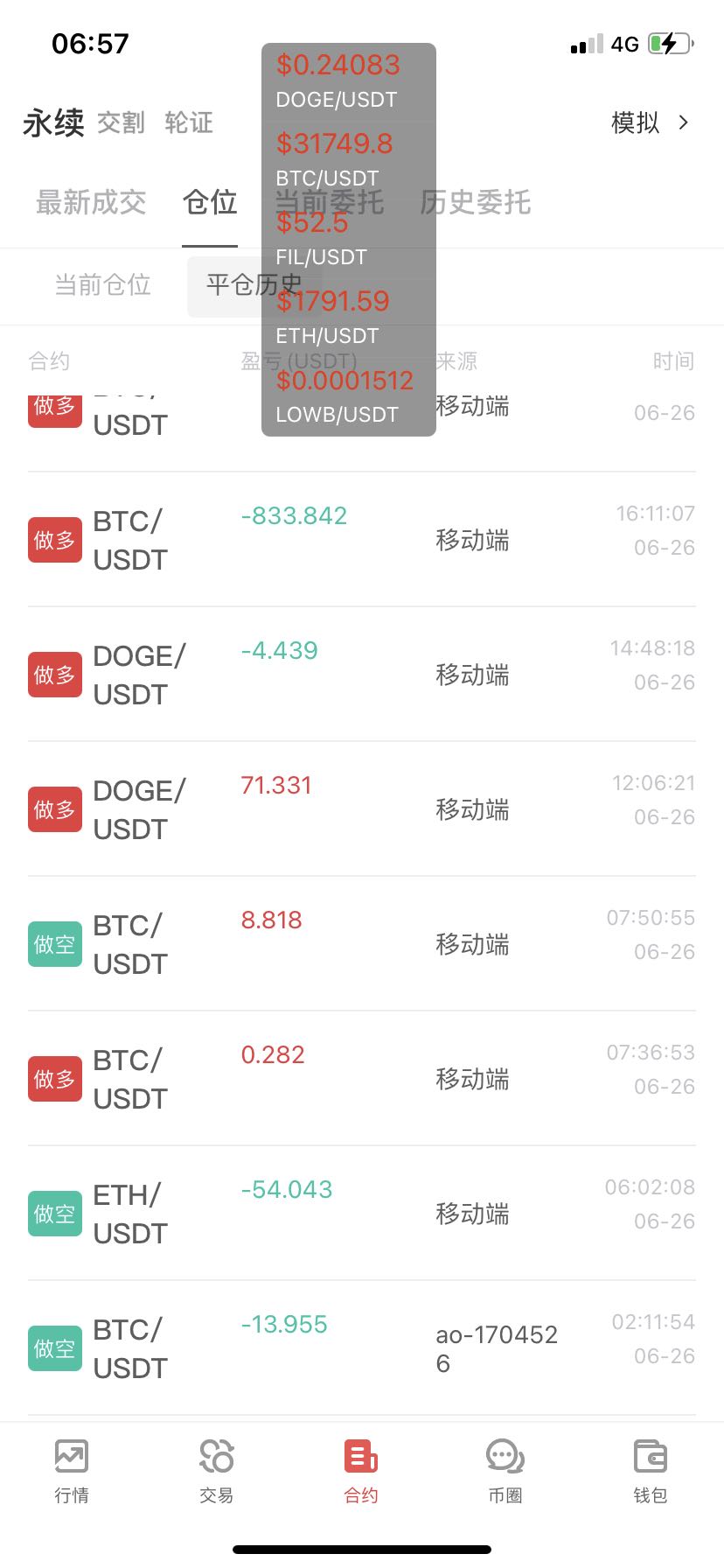Go to the 行情 market tab
The height and width of the screenshot is (1568, 724).
72,1472
